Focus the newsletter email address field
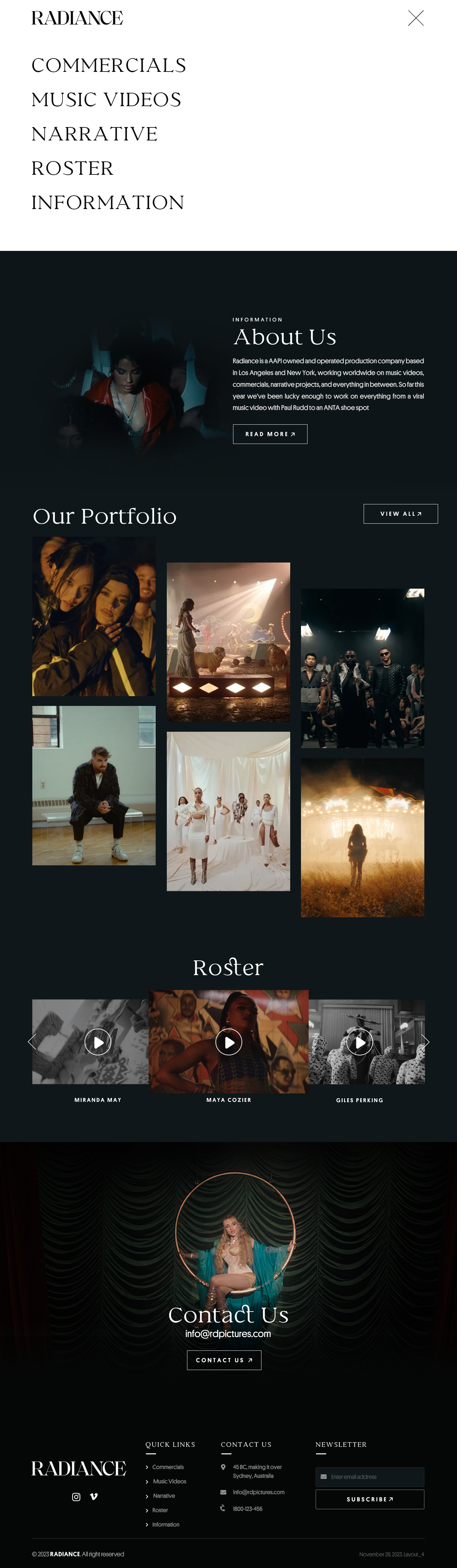This screenshot has height=1568, width=457. click(x=374, y=1477)
